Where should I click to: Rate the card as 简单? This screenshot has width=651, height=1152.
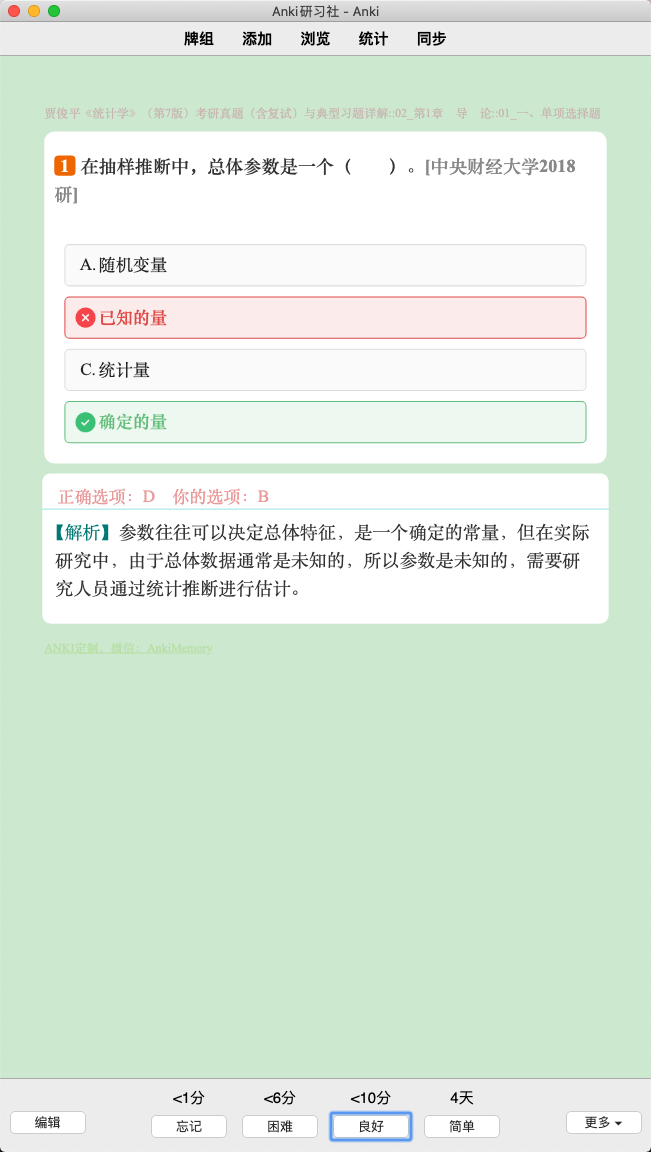tap(462, 1126)
